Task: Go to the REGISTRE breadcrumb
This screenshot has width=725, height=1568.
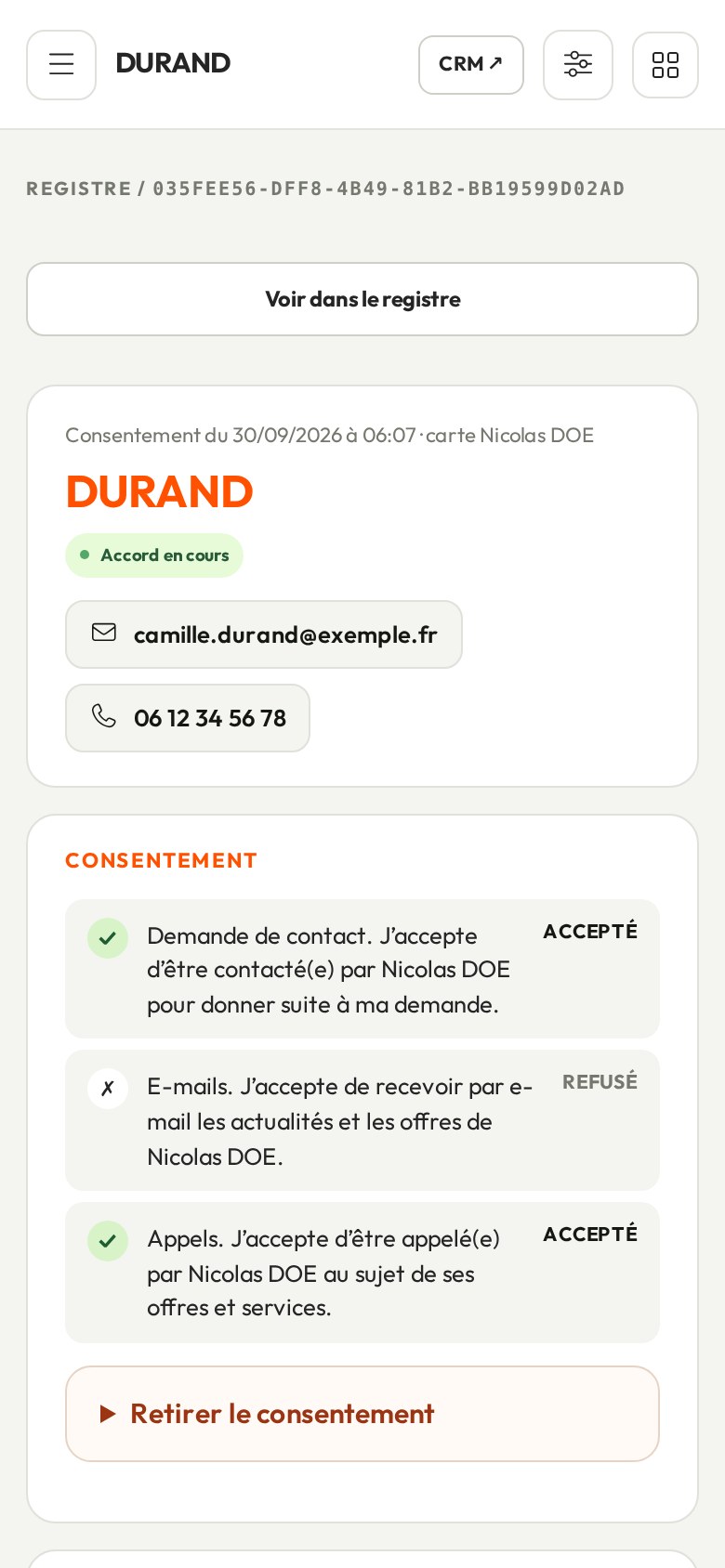Action: tap(79, 189)
